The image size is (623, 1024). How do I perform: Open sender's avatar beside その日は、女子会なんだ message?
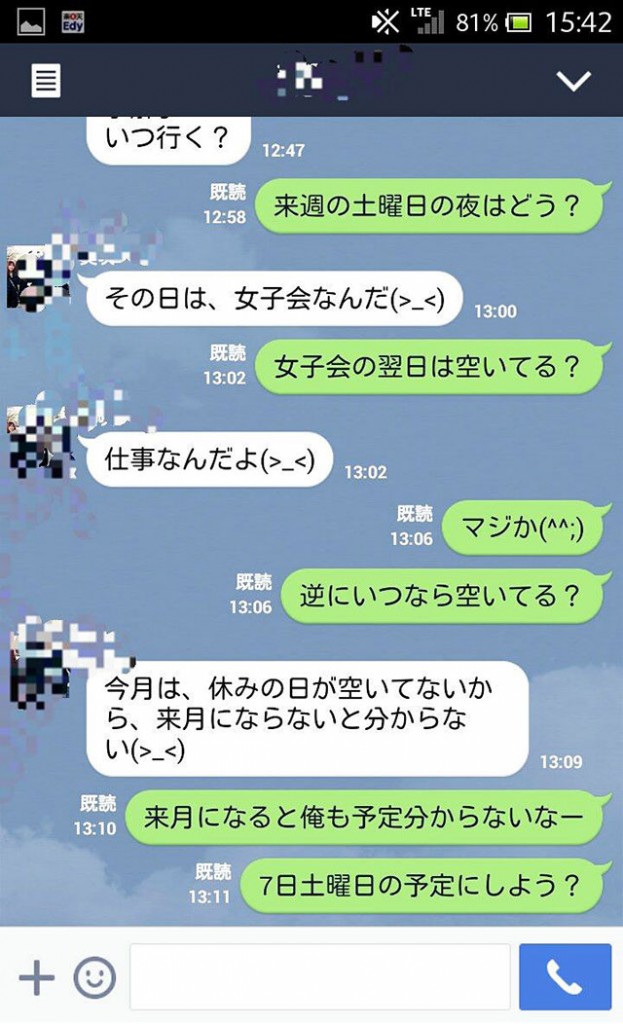tap(40, 275)
